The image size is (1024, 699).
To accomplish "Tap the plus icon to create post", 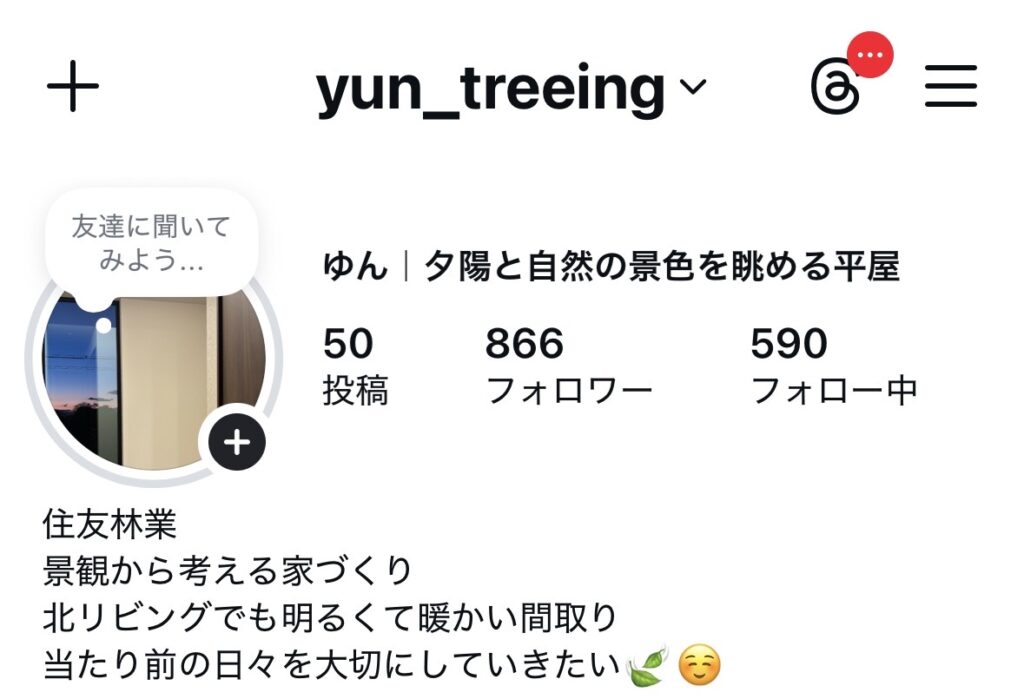I will pyautogui.click(x=73, y=89).
